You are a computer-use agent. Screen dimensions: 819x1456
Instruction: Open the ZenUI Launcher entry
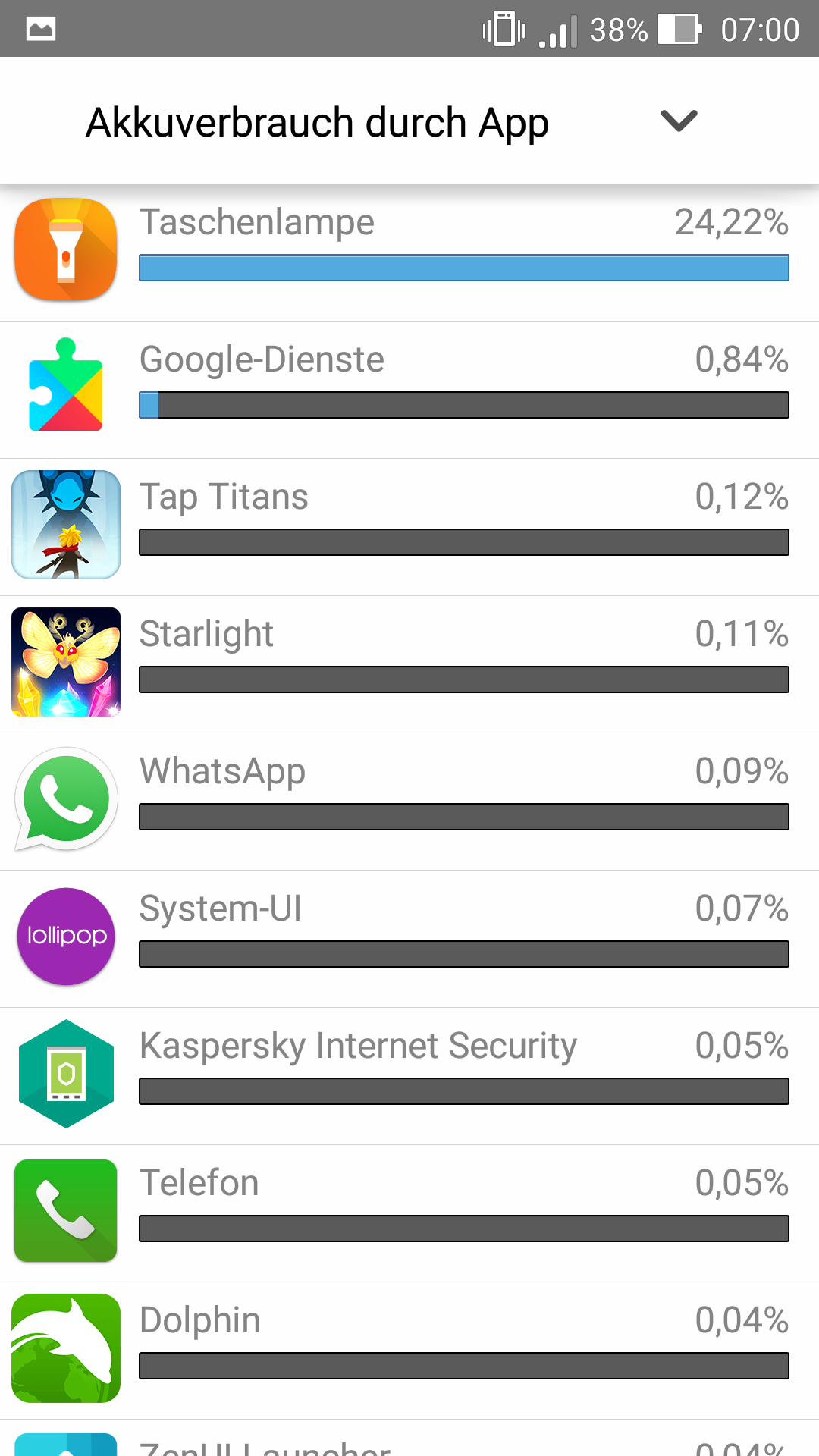click(x=409, y=1443)
